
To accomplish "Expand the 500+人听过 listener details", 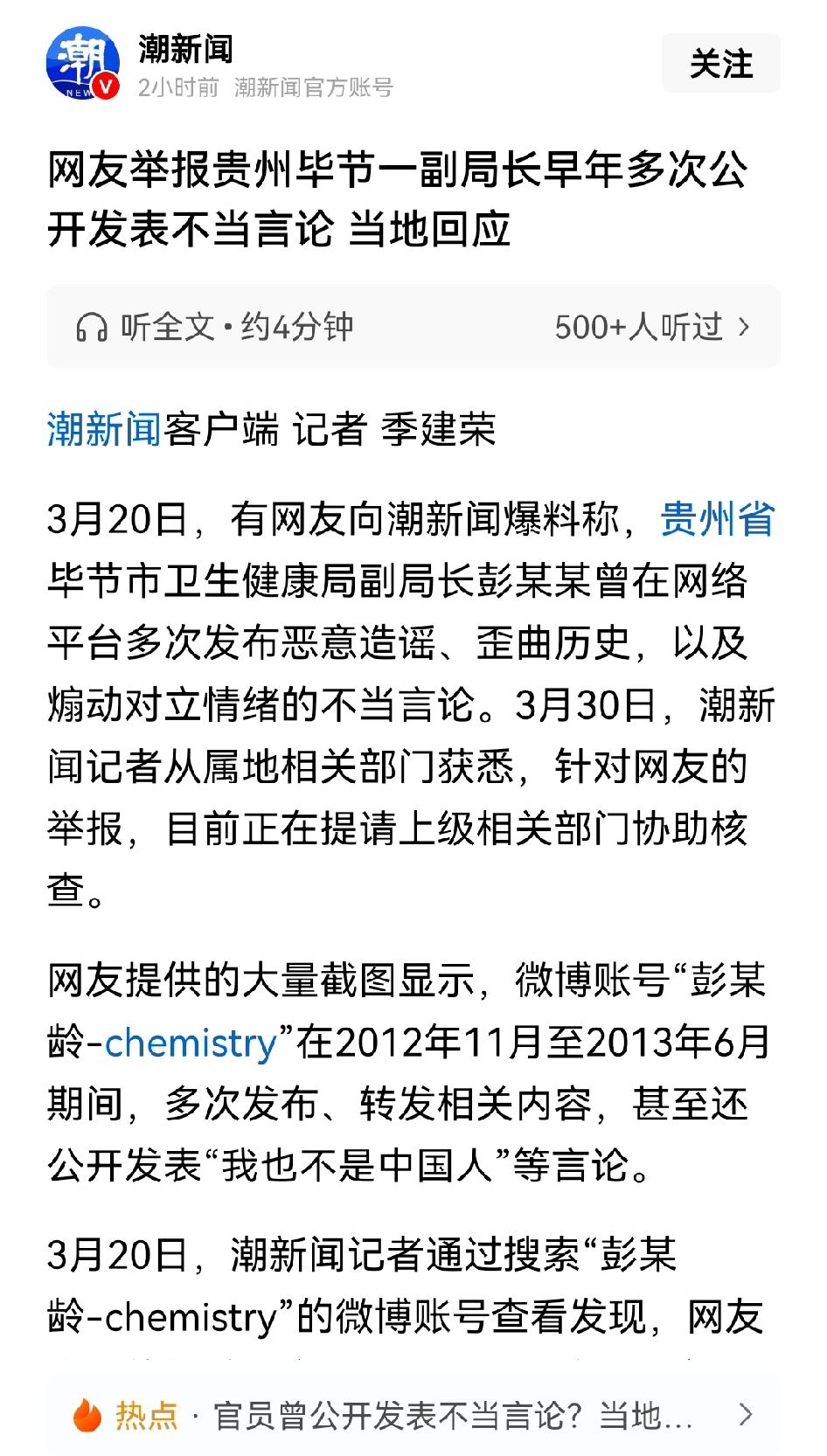I will click(x=638, y=324).
